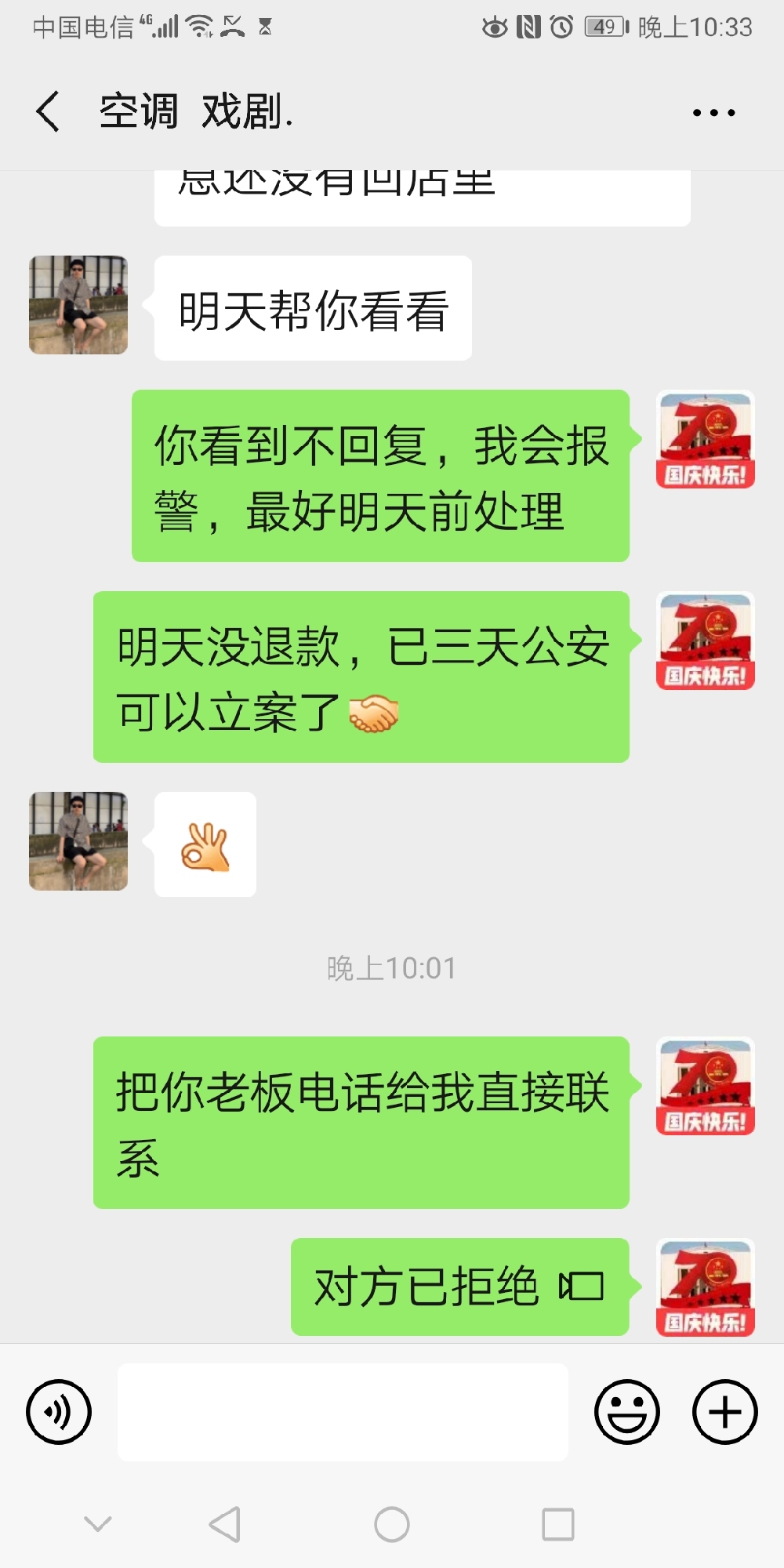Viewport: 784px width, 1568px height.
Task: Open the plus attachments menu
Action: pyautogui.click(x=724, y=1412)
